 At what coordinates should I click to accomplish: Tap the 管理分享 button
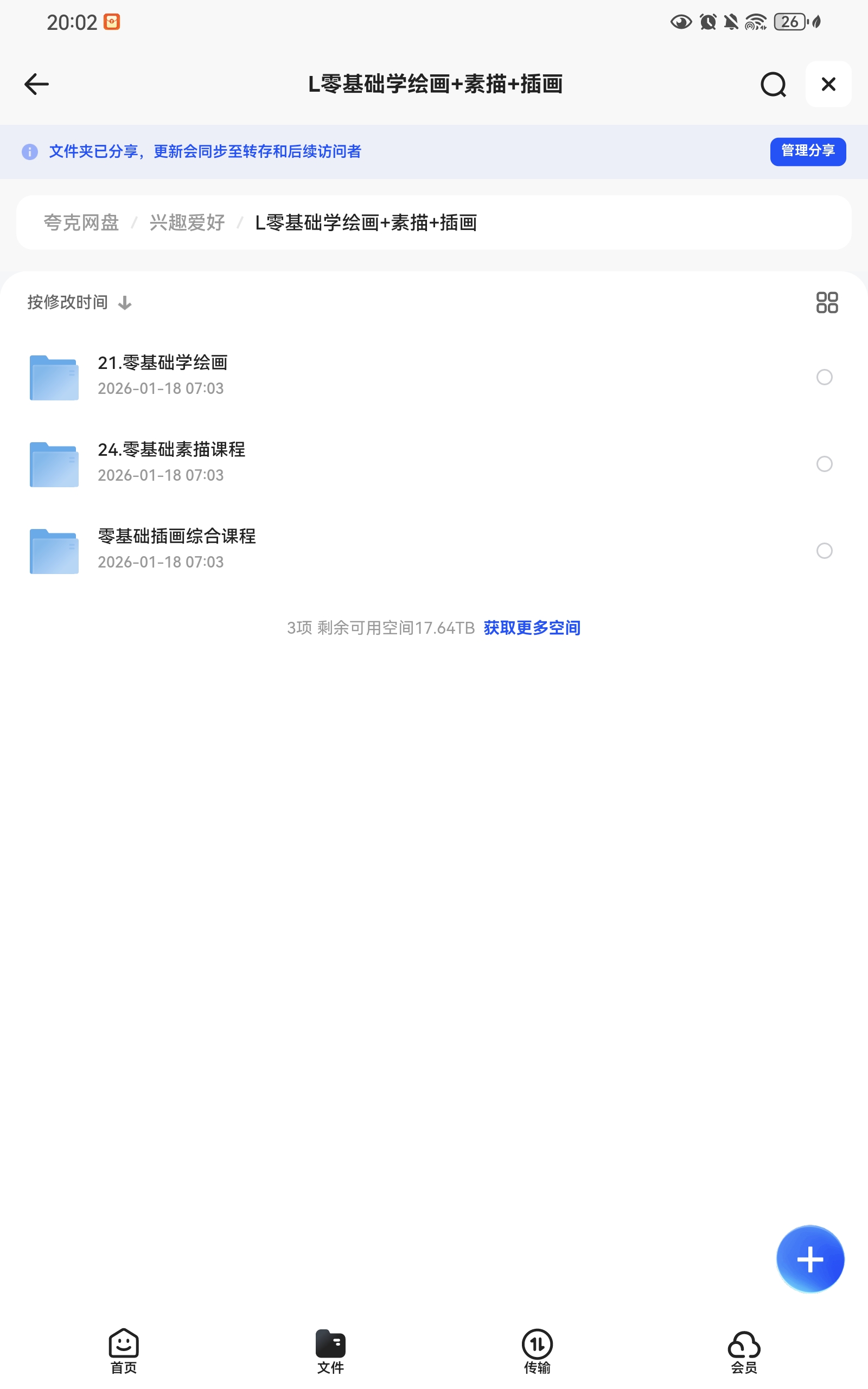[807, 151]
